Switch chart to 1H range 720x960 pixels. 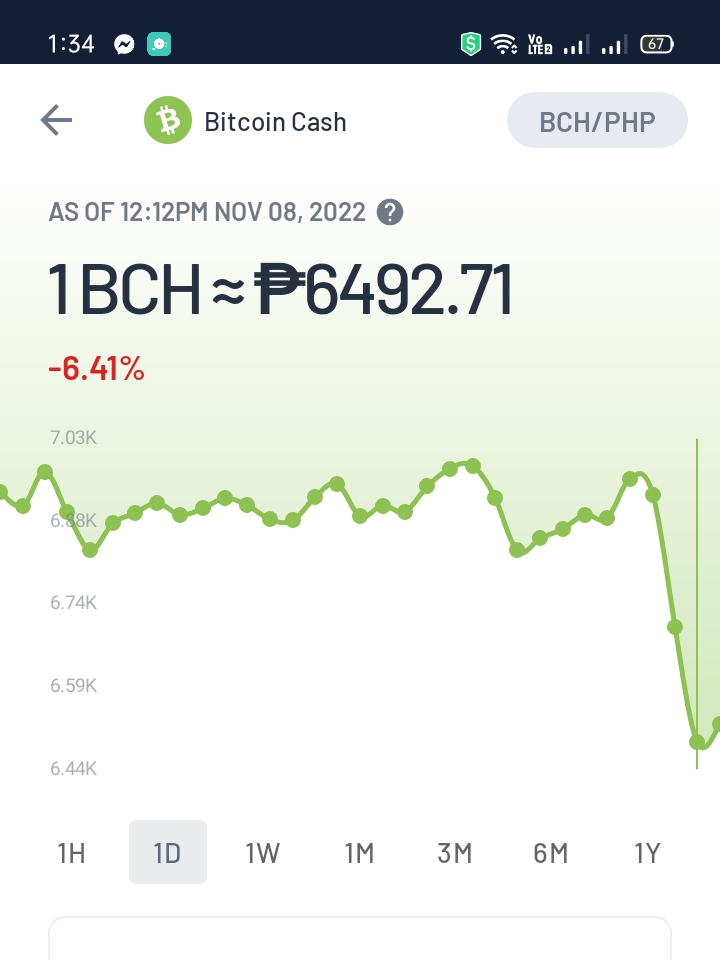[71, 852]
